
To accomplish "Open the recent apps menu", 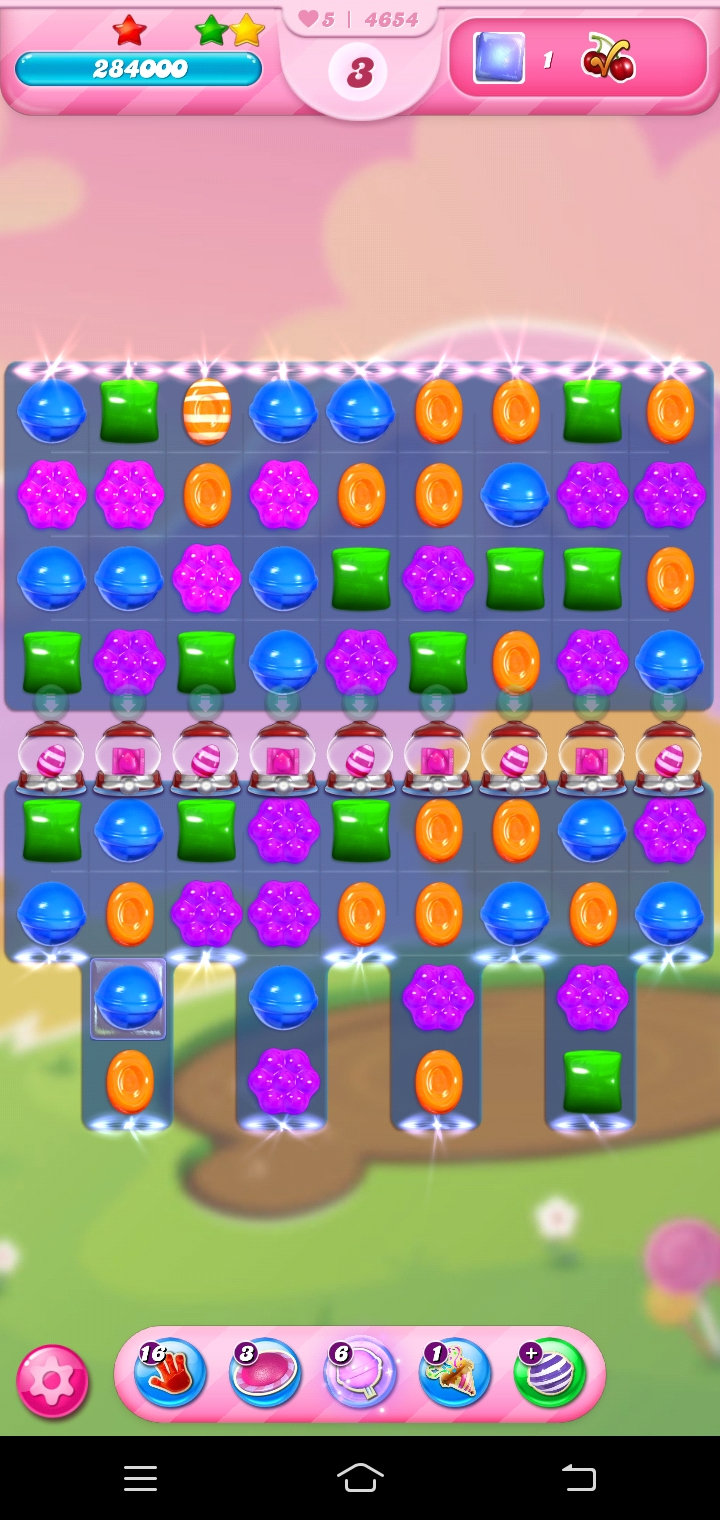I will click(x=140, y=1477).
